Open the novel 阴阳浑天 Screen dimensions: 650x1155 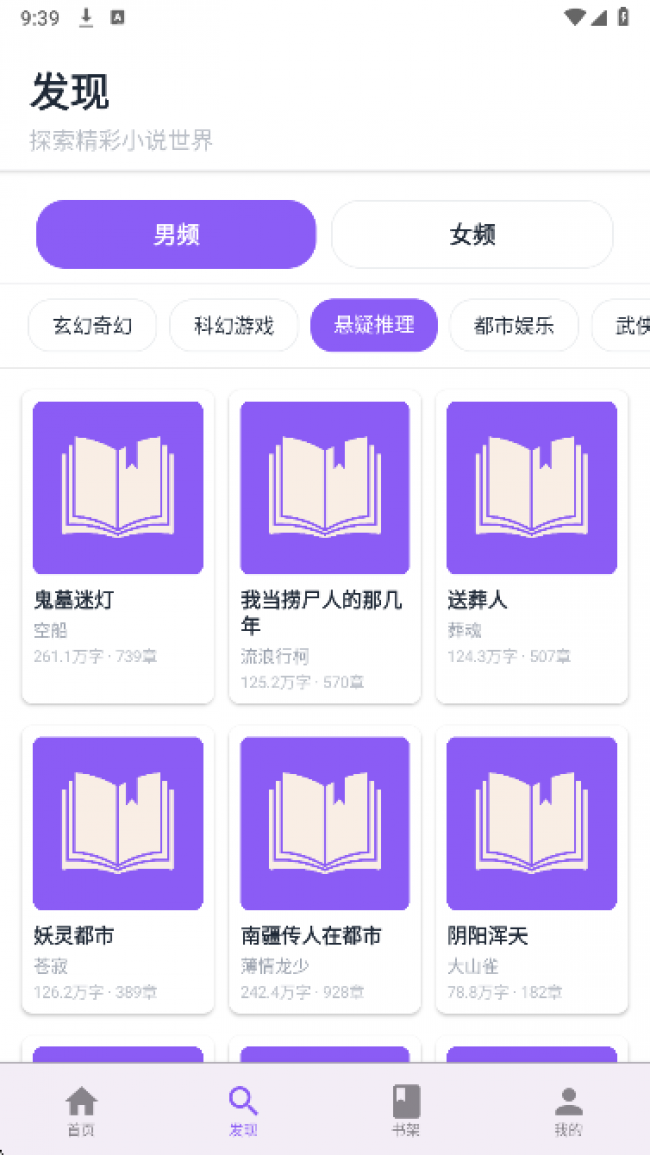tap(532, 868)
